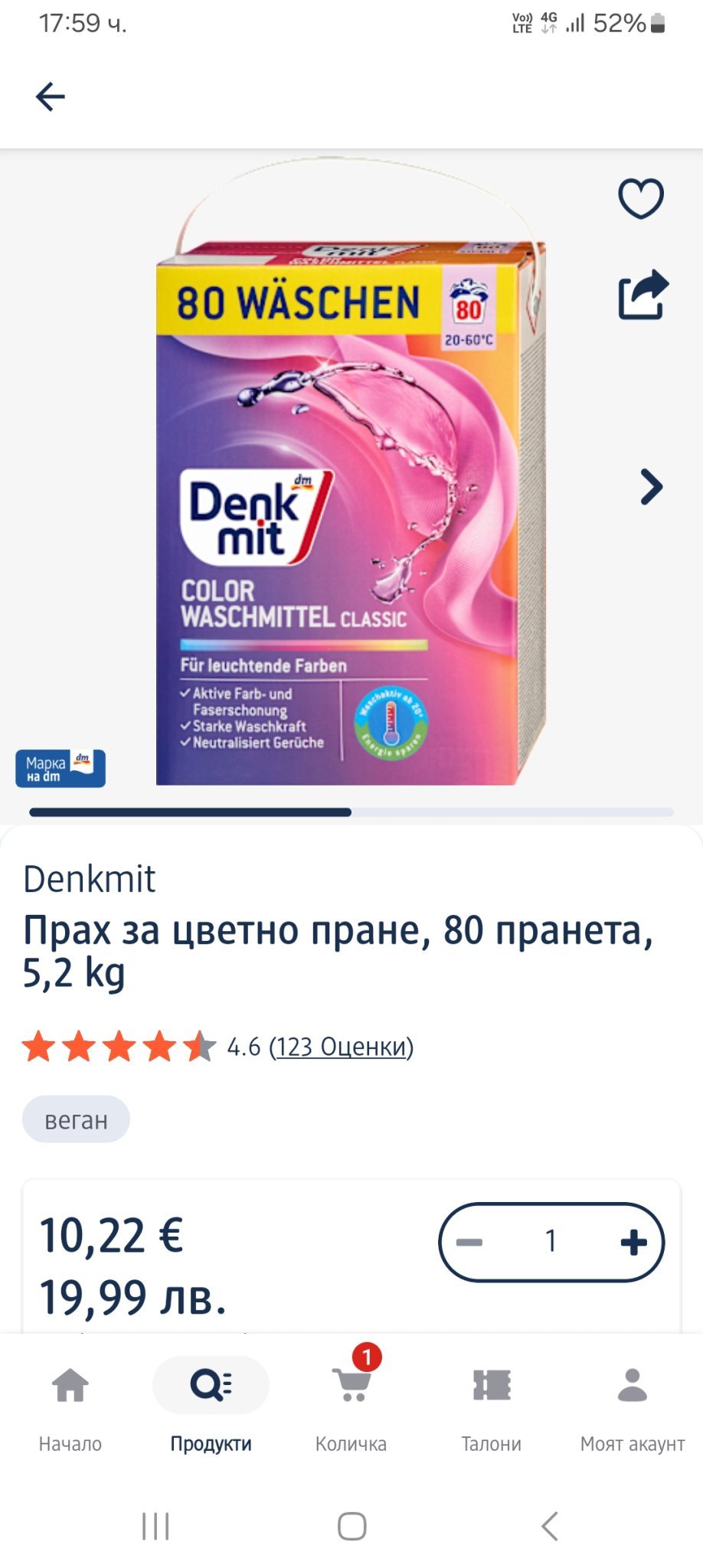Tap the system recent apps button
Screen dimensions: 703x1568
point(155,1526)
